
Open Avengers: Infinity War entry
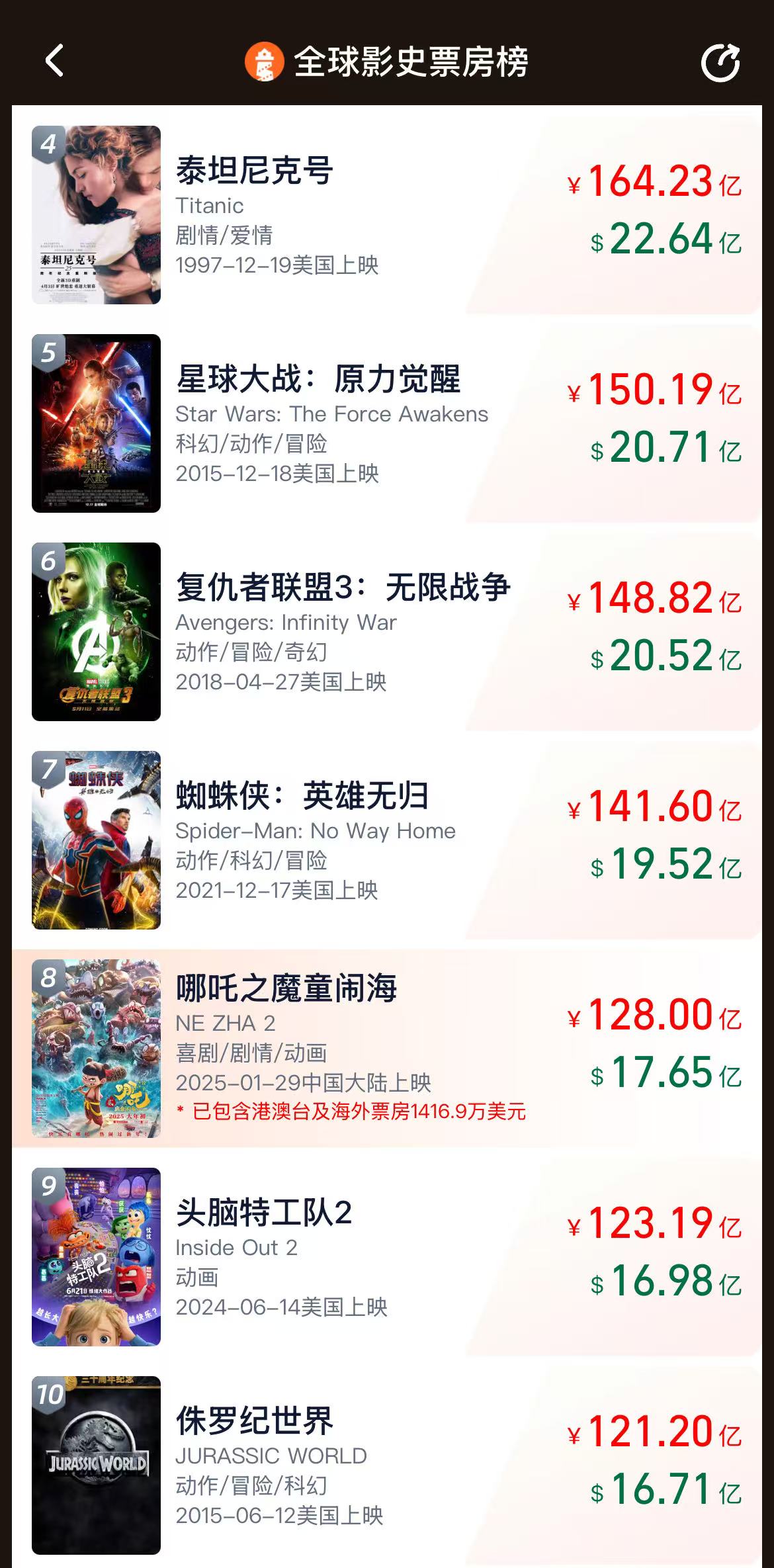(x=331, y=632)
